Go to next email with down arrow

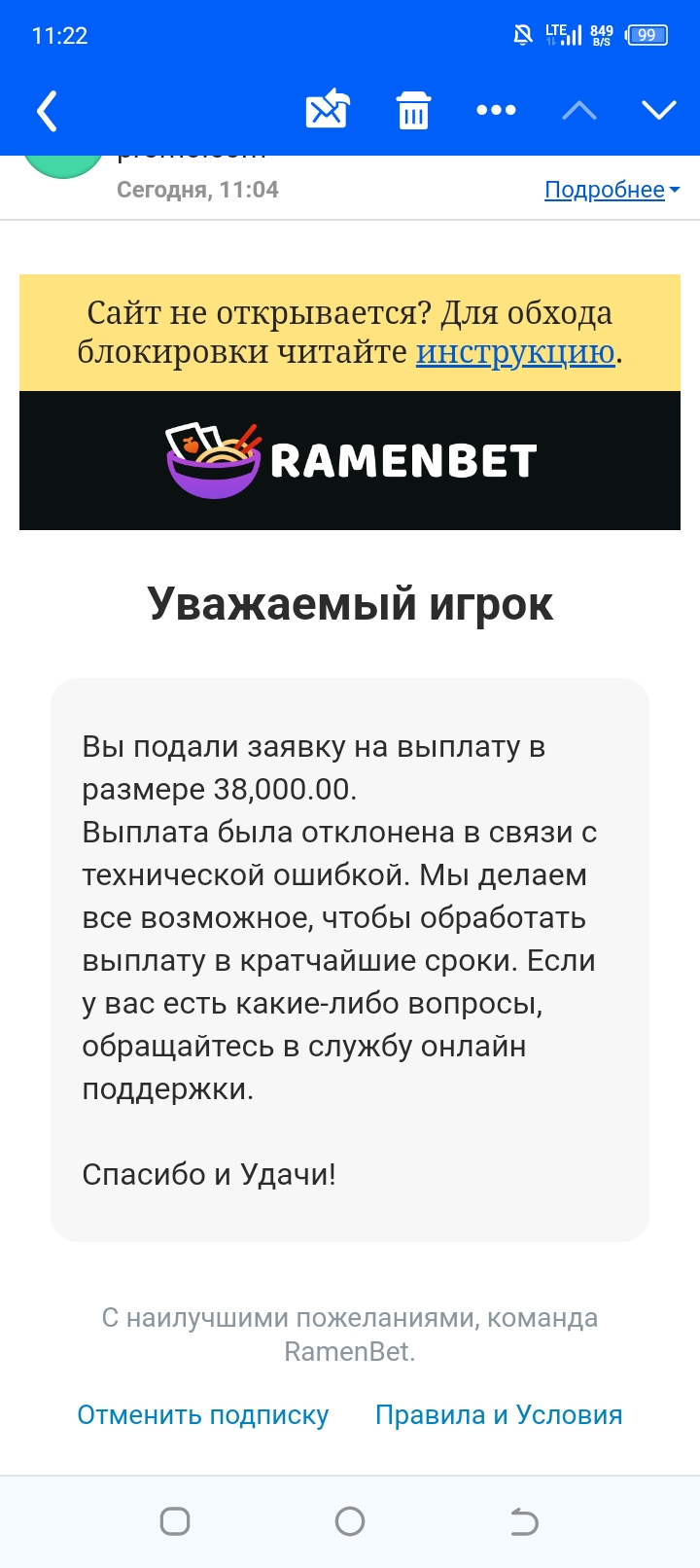point(658,110)
